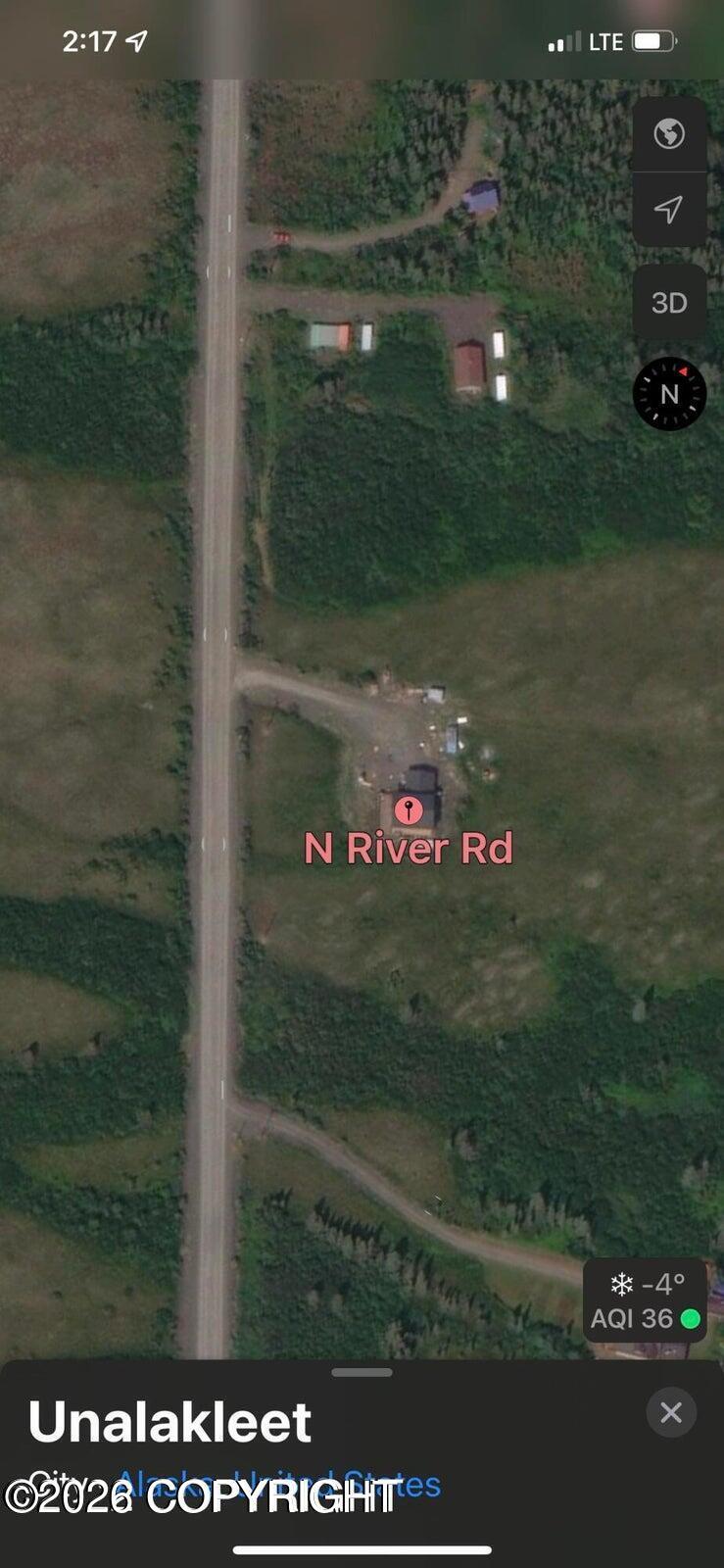Switch the map to 3D view

(669, 303)
